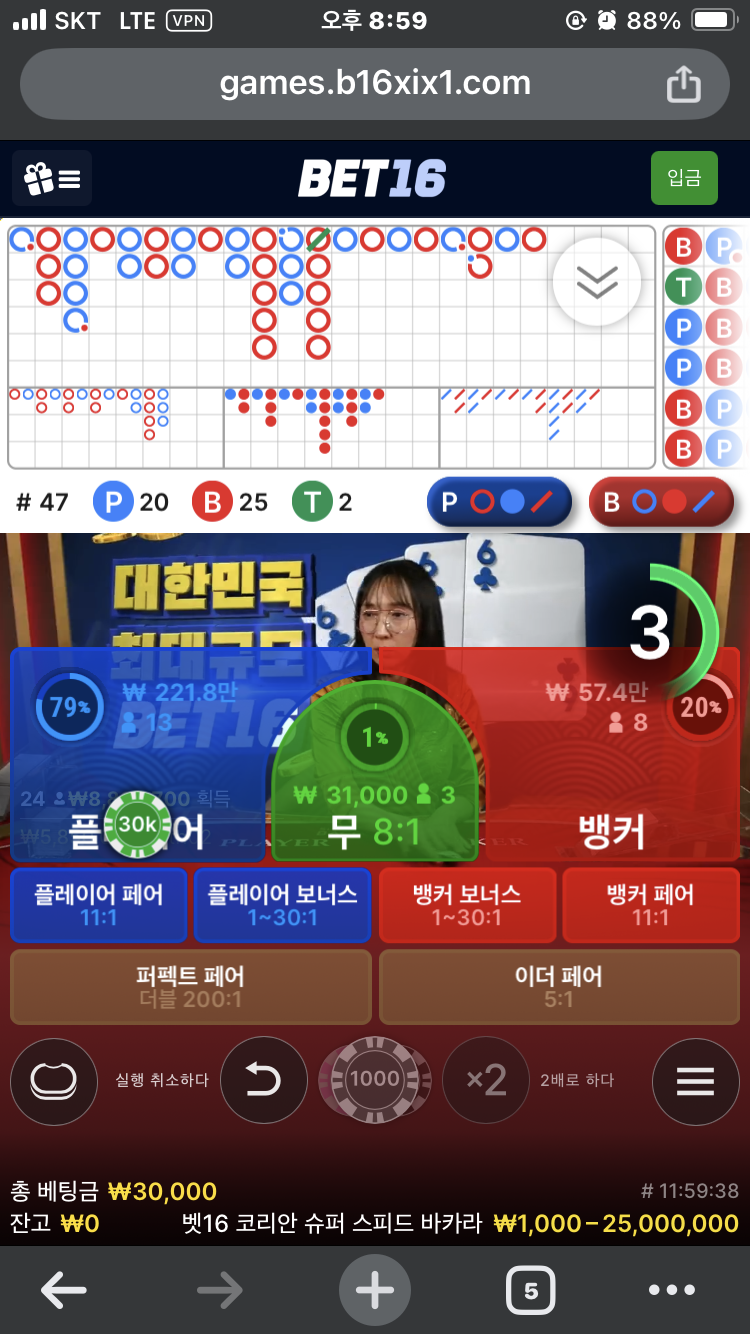The width and height of the screenshot is (750, 1334).
Task: Open the browser tabs overview
Action: click(x=530, y=1291)
